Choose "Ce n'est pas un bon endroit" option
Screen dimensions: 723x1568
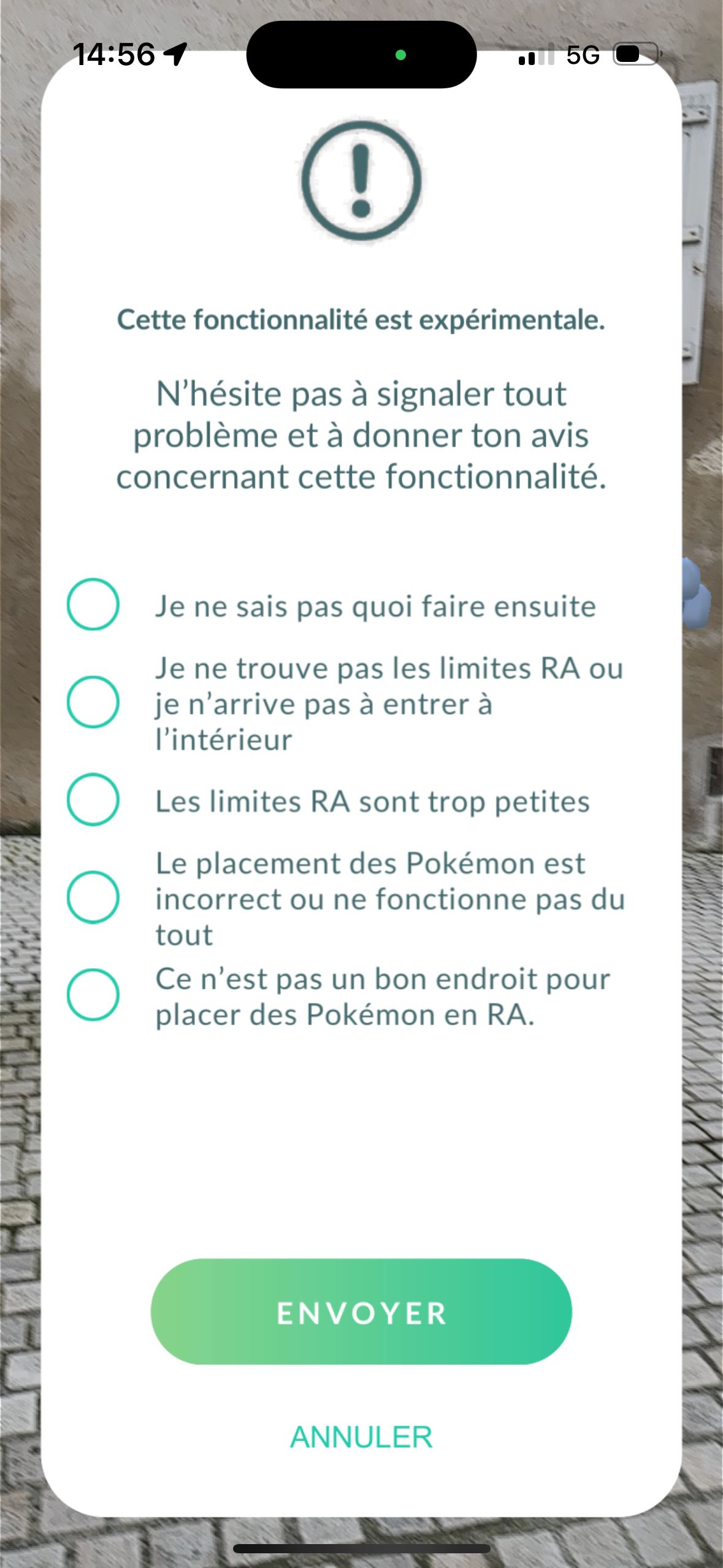(x=93, y=995)
